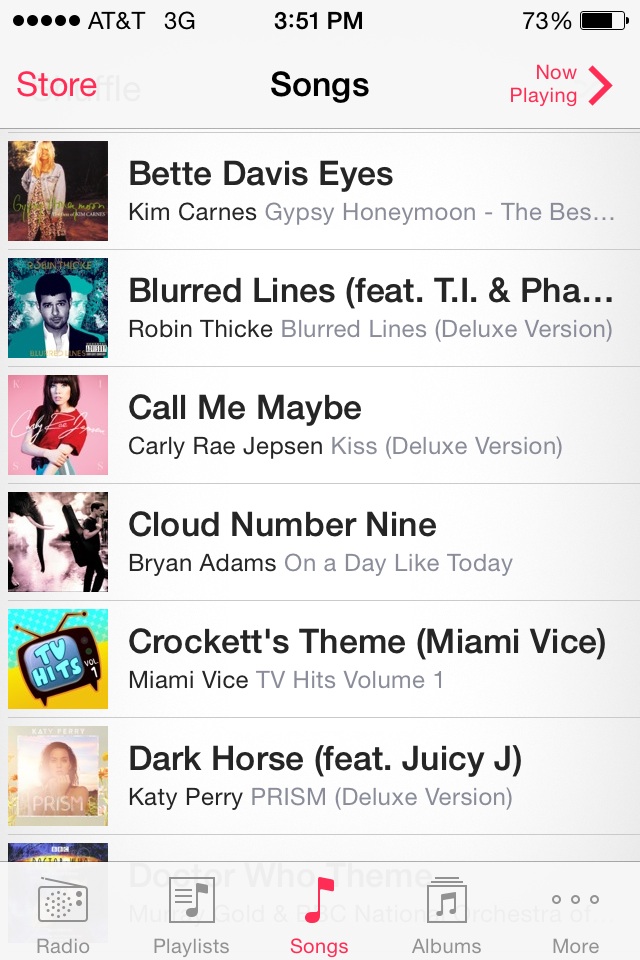Go to the Now Playing screen
Screen dimensions: 640x960
(x=559, y=85)
